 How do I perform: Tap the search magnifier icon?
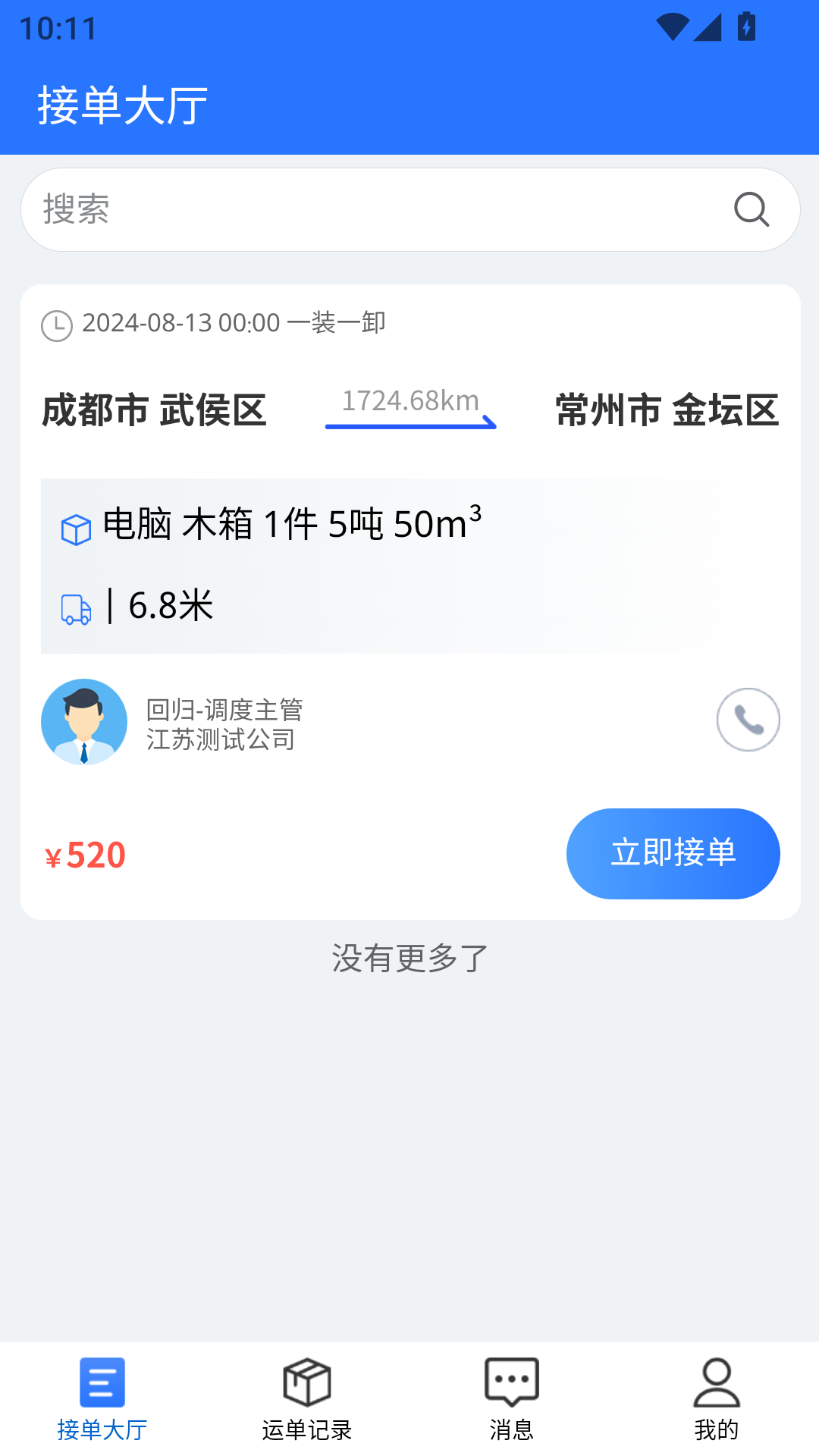click(x=752, y=209)
